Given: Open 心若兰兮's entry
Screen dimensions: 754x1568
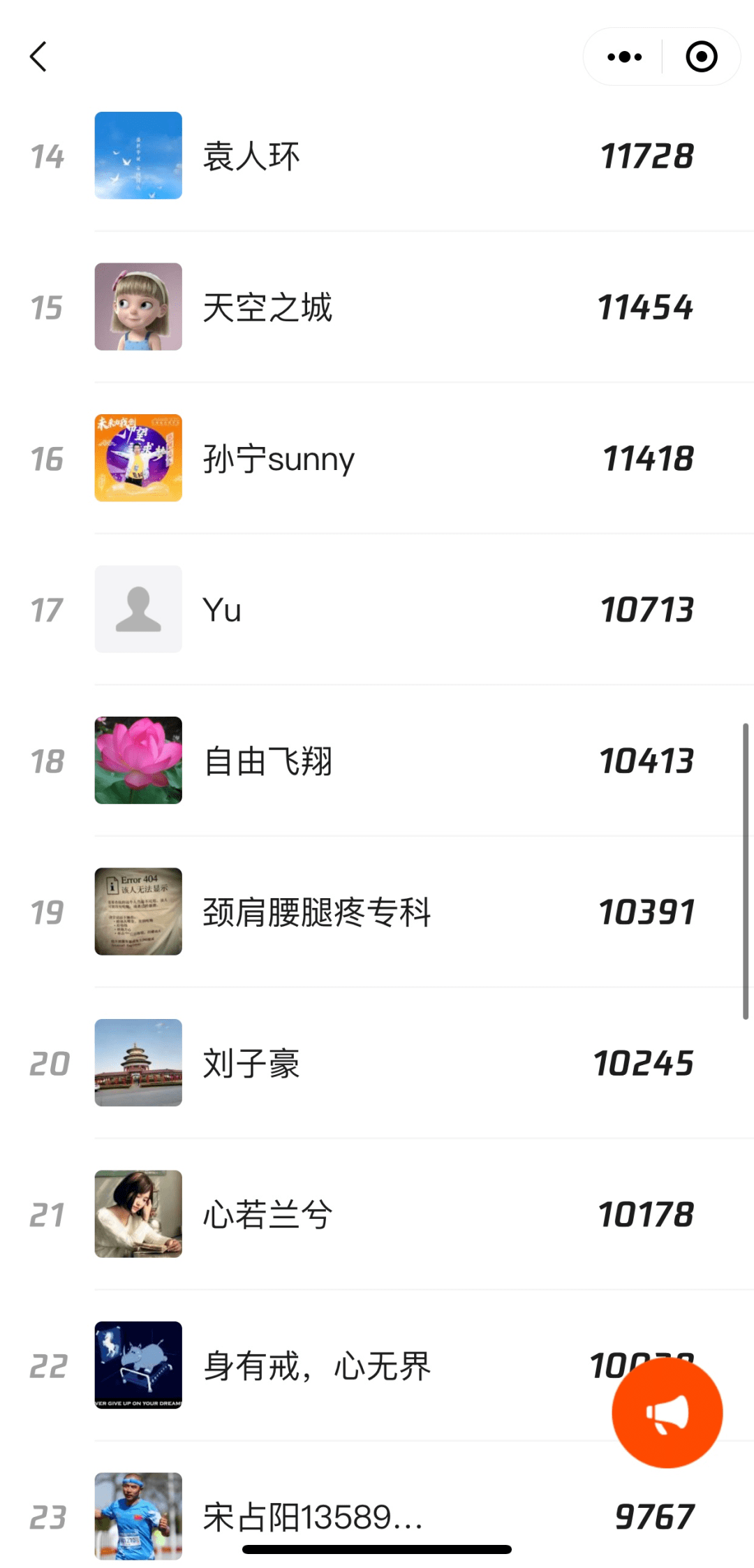Looking at the screenshot, I should [x=267, y=1215].
